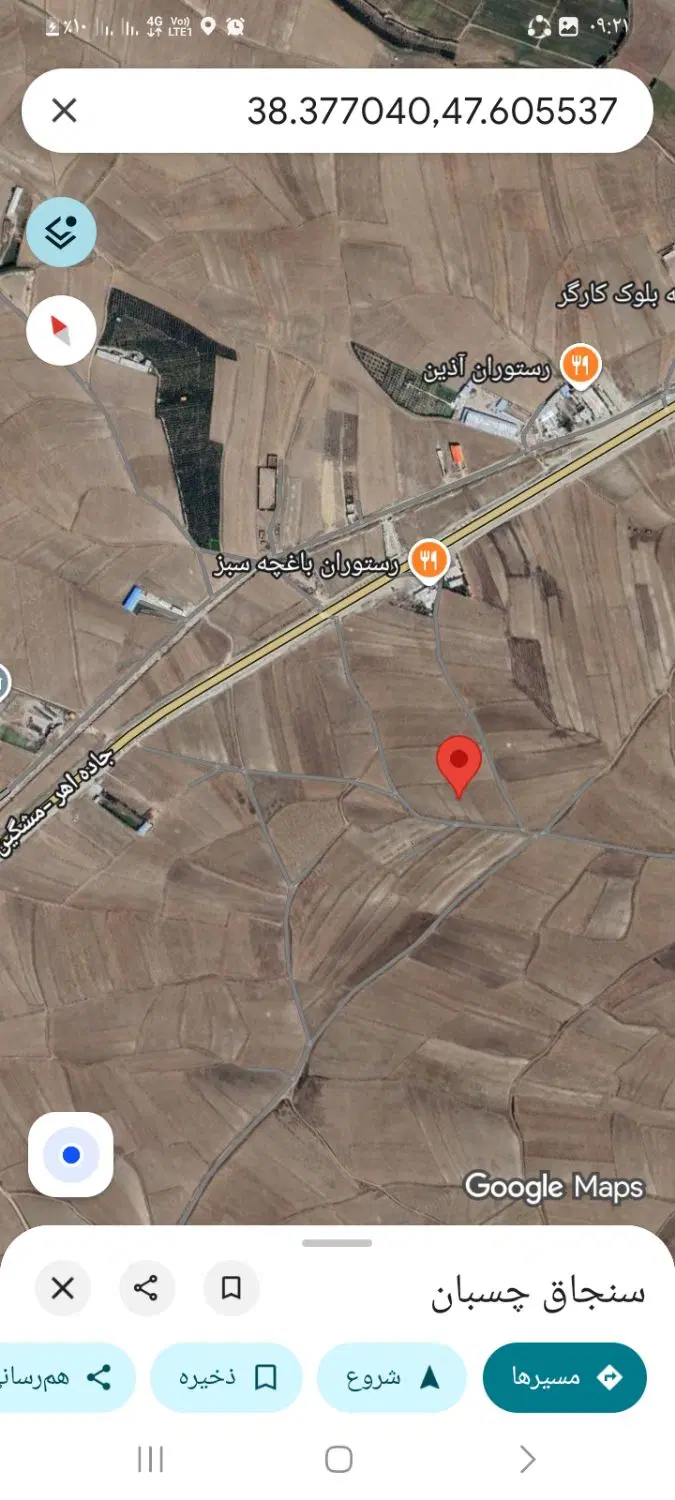Tap the هم‌رسانی share chip

[x=62, y=1377]
